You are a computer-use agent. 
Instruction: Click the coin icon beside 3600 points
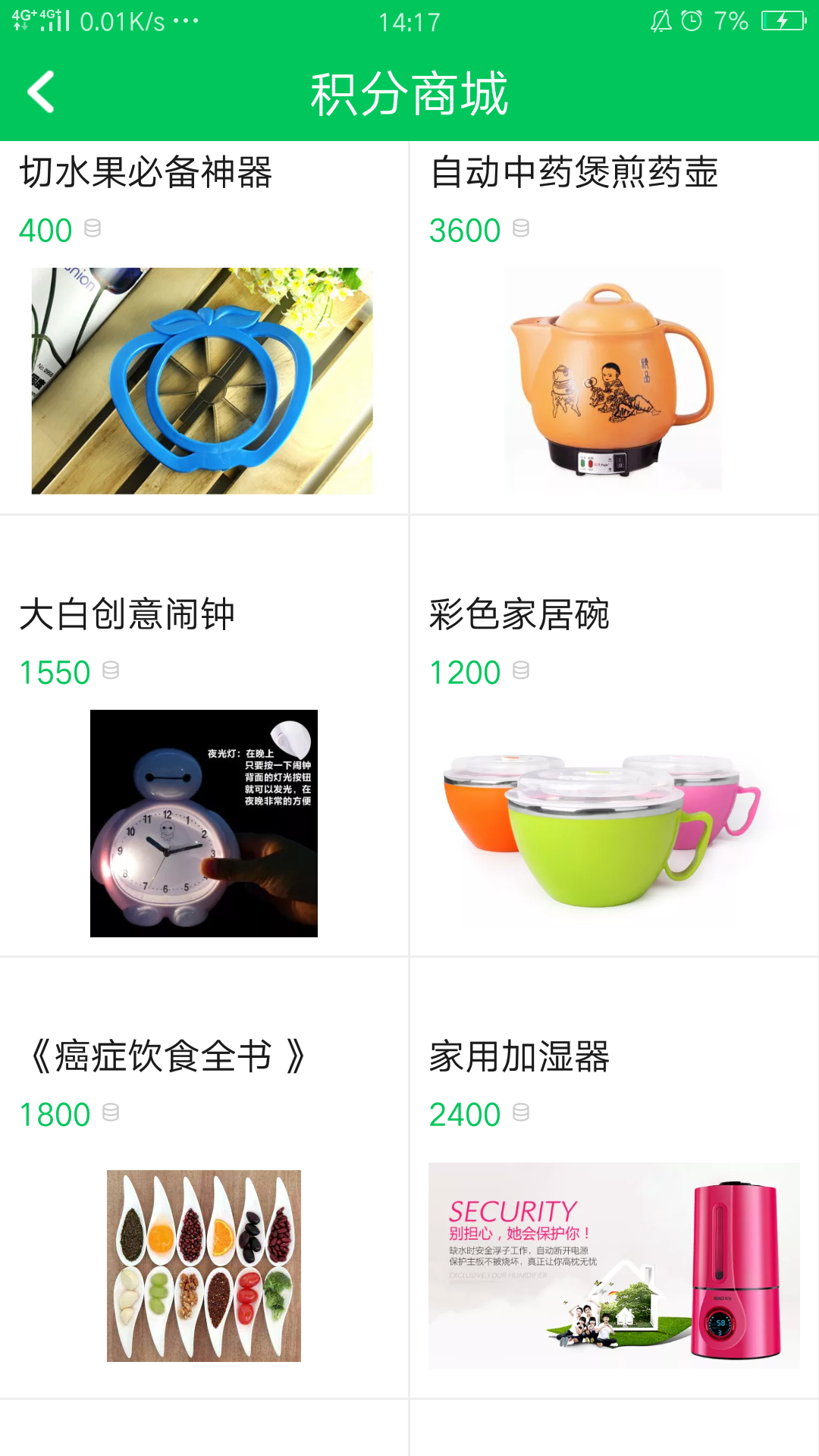[521, 229]
